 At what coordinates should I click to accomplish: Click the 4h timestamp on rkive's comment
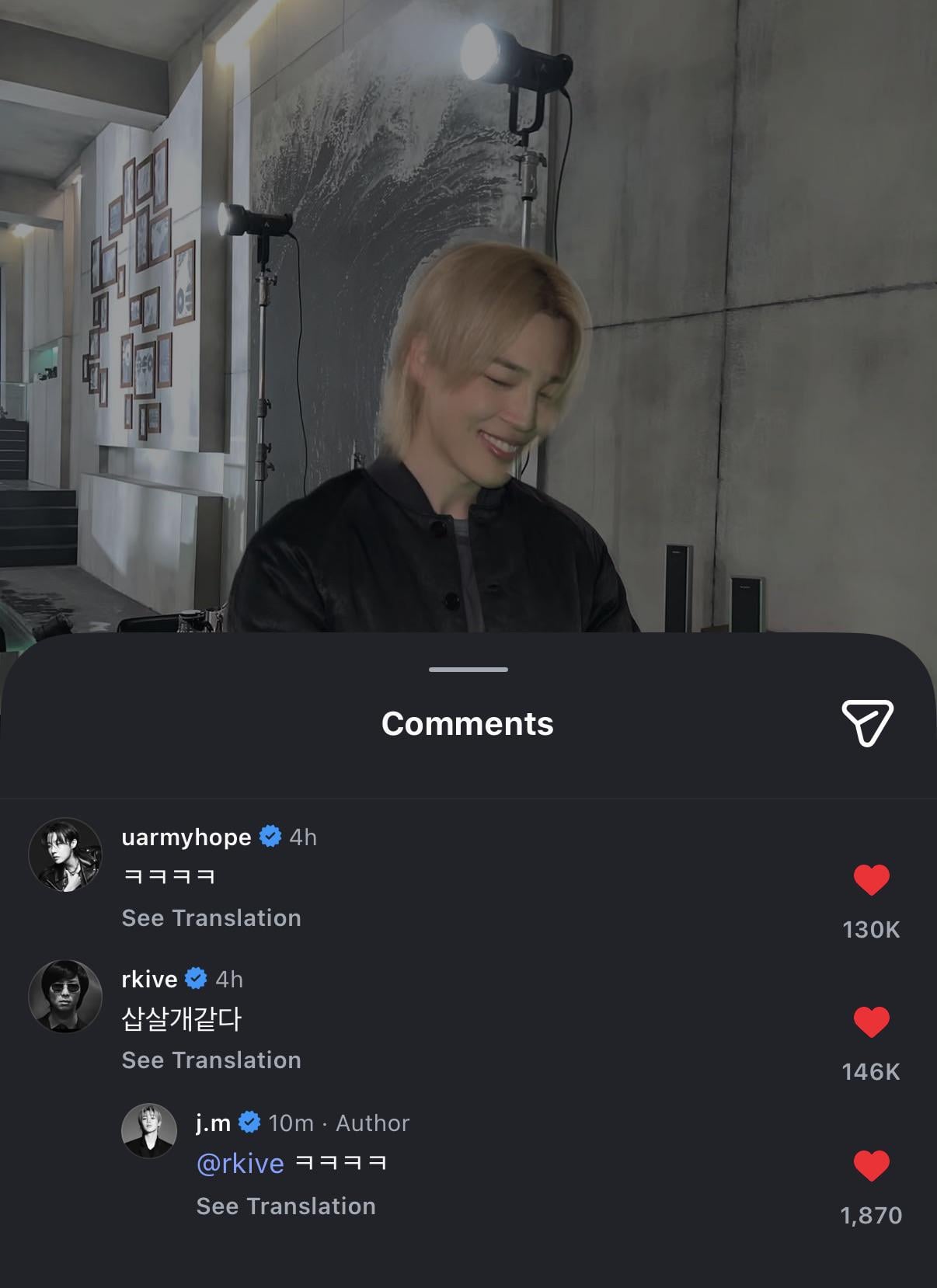point(231,980)
